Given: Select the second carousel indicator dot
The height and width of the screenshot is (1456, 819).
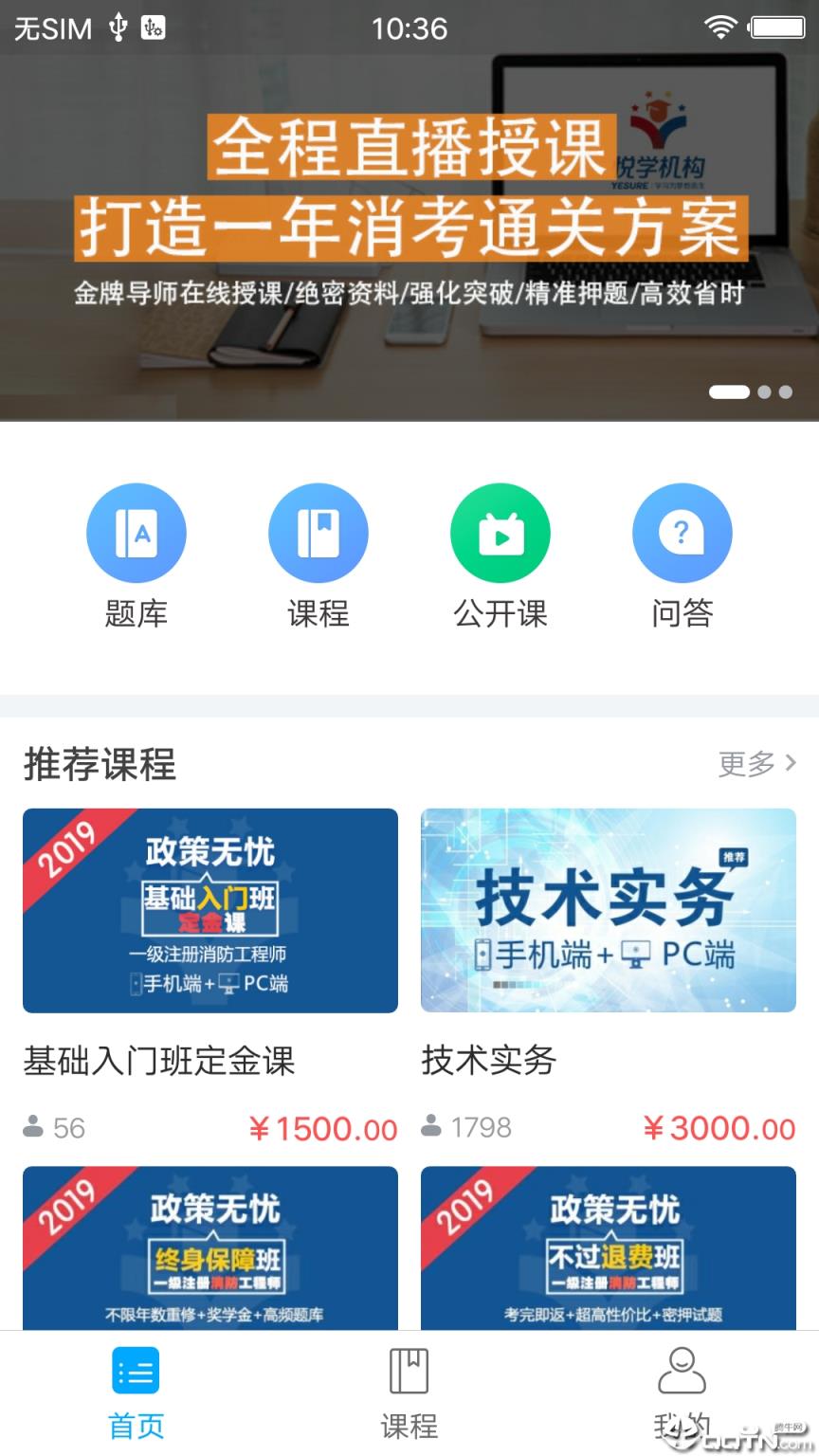Looking at the screenshot, I should click(x=763, y=391).
